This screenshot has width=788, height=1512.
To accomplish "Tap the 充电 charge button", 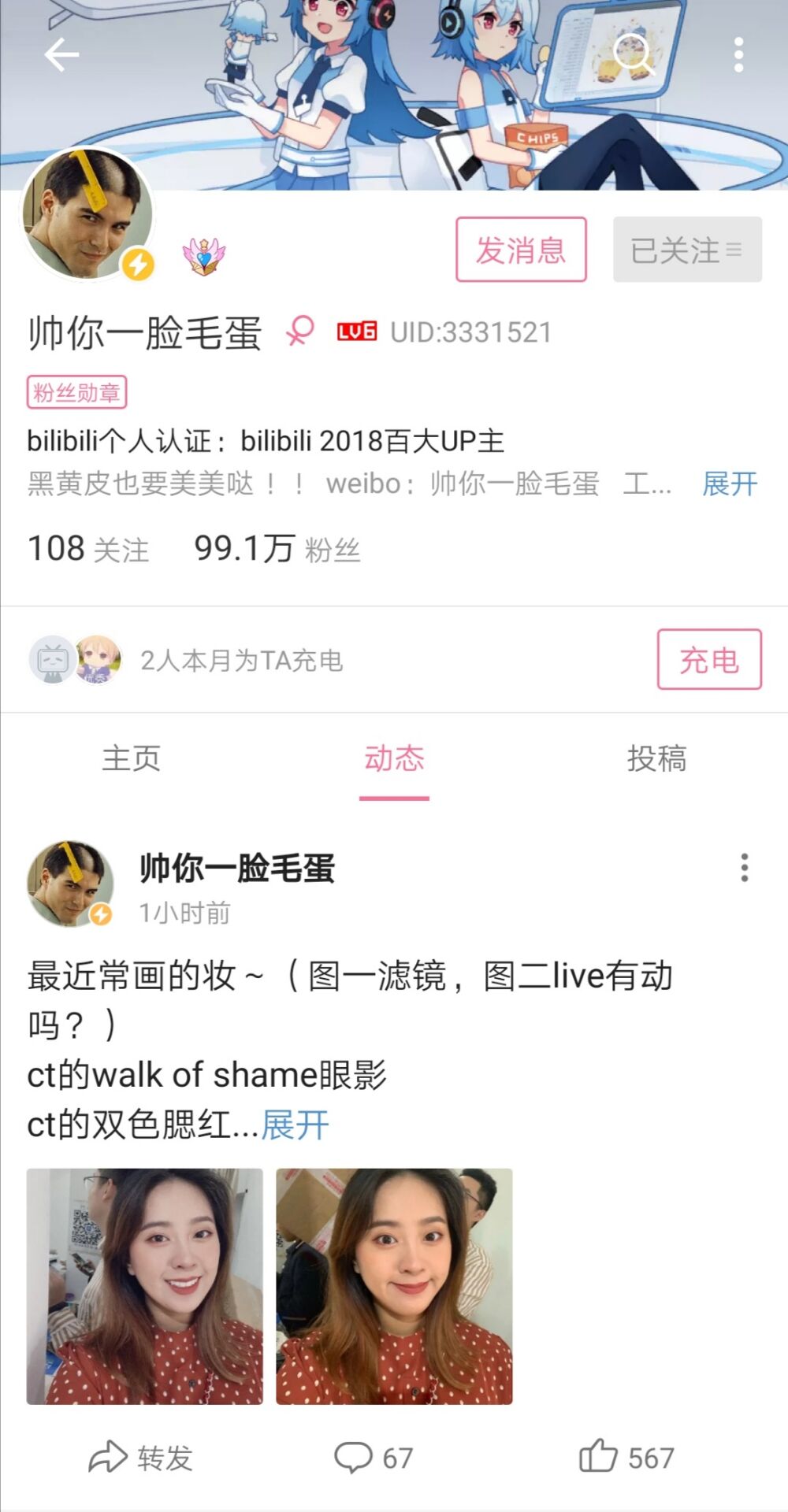I will [709, 660].
